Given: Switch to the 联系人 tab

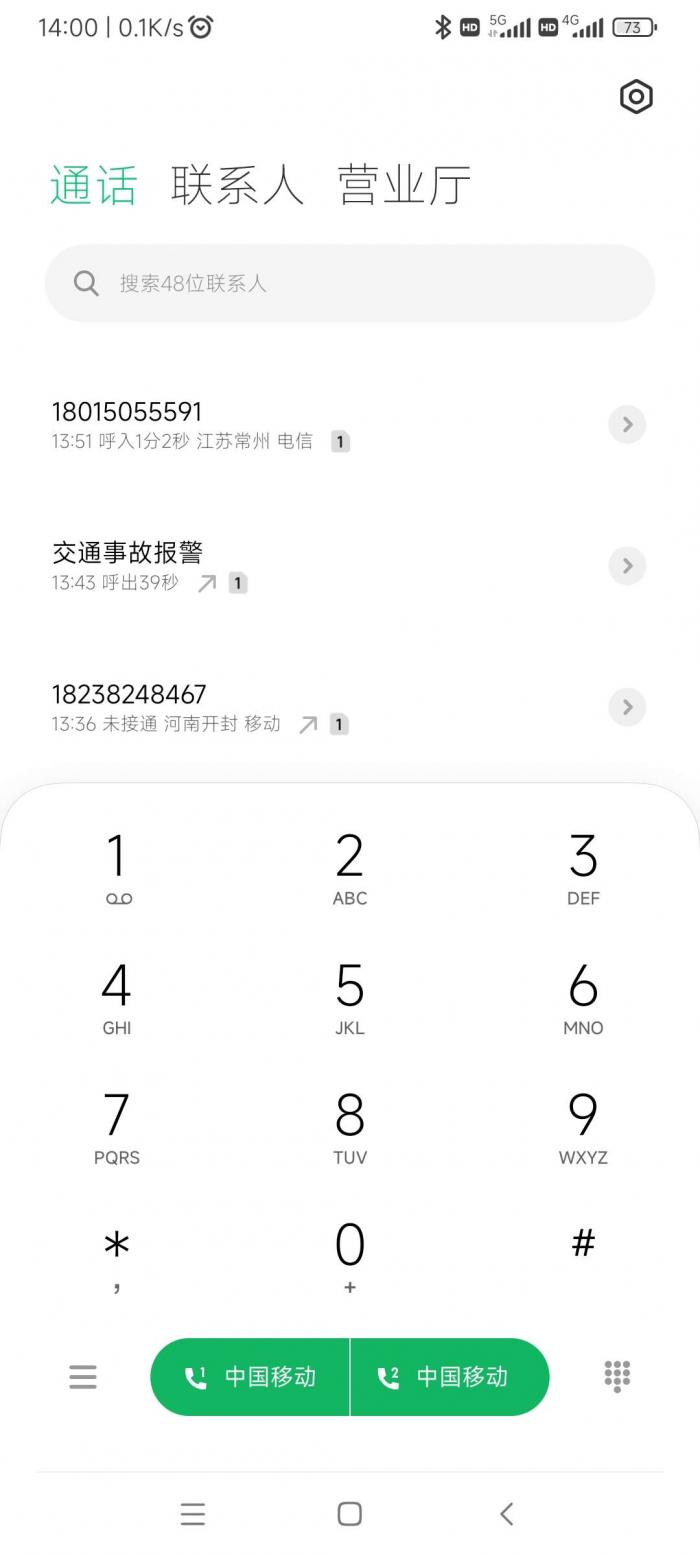Looking at the screenshot, I should click(237, 185).
